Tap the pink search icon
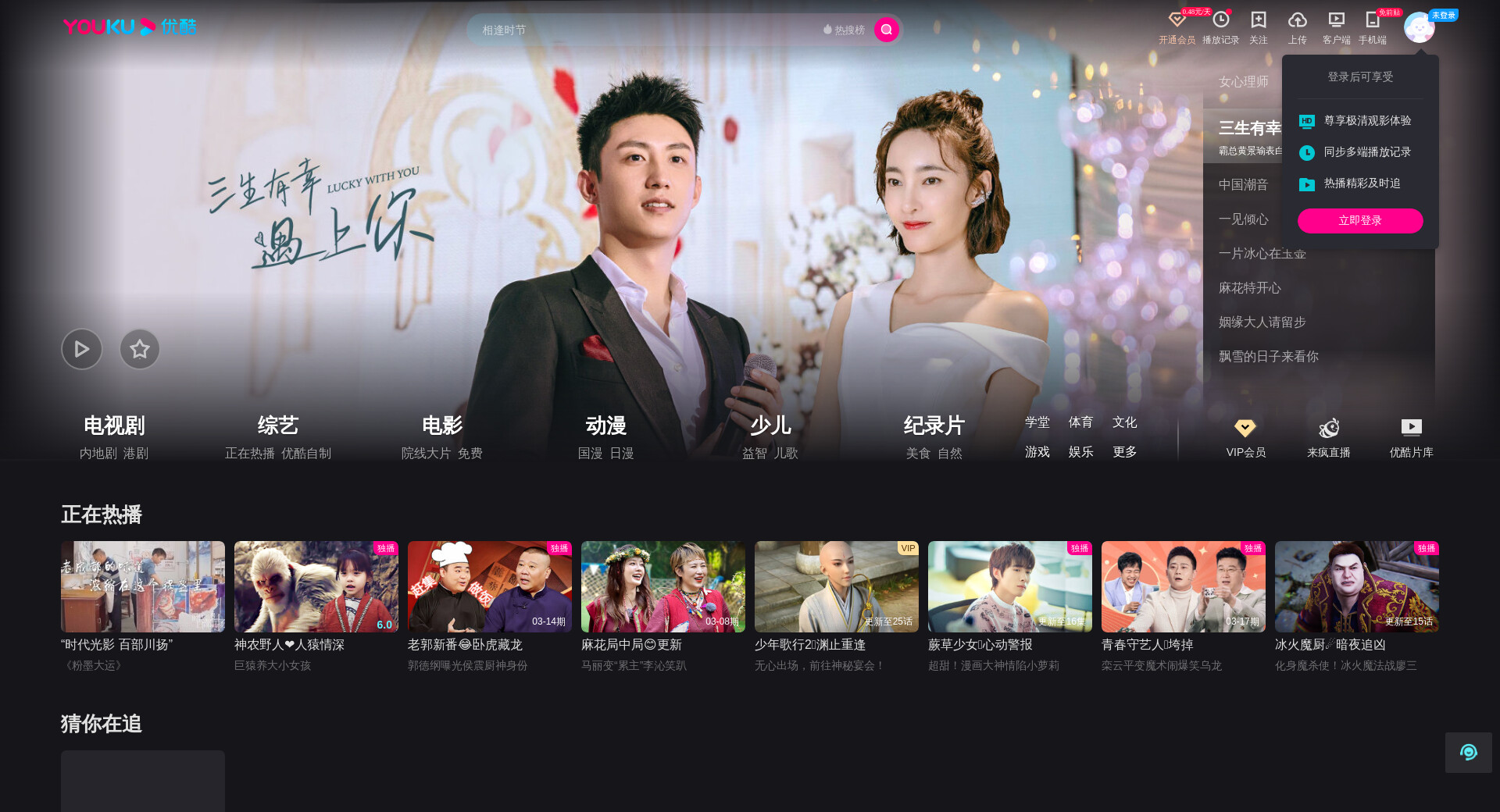The height and width of the screenshot is (812, 1500). click(886, 30)
